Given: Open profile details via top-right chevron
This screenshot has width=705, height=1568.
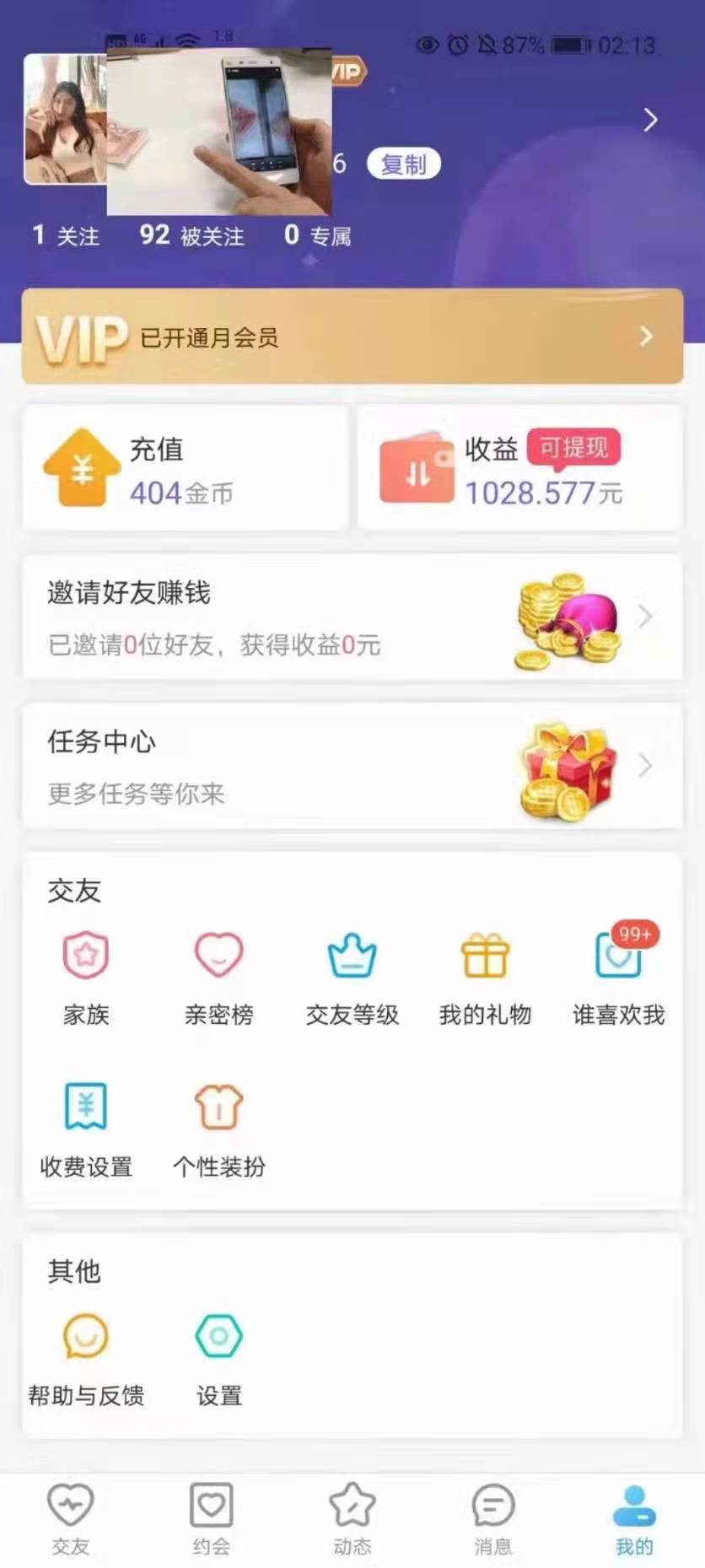Looking at the screenshot, I should (650, 121).
